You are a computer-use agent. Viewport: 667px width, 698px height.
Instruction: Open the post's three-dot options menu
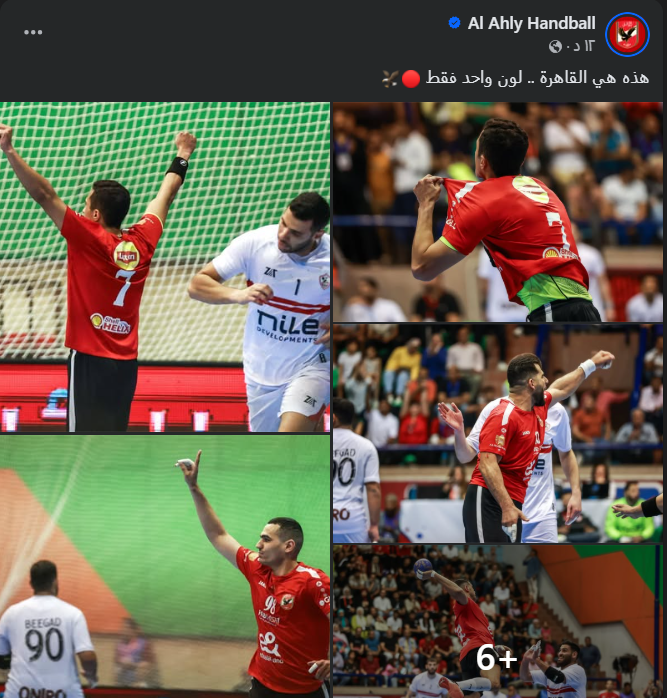pos(33,32)
